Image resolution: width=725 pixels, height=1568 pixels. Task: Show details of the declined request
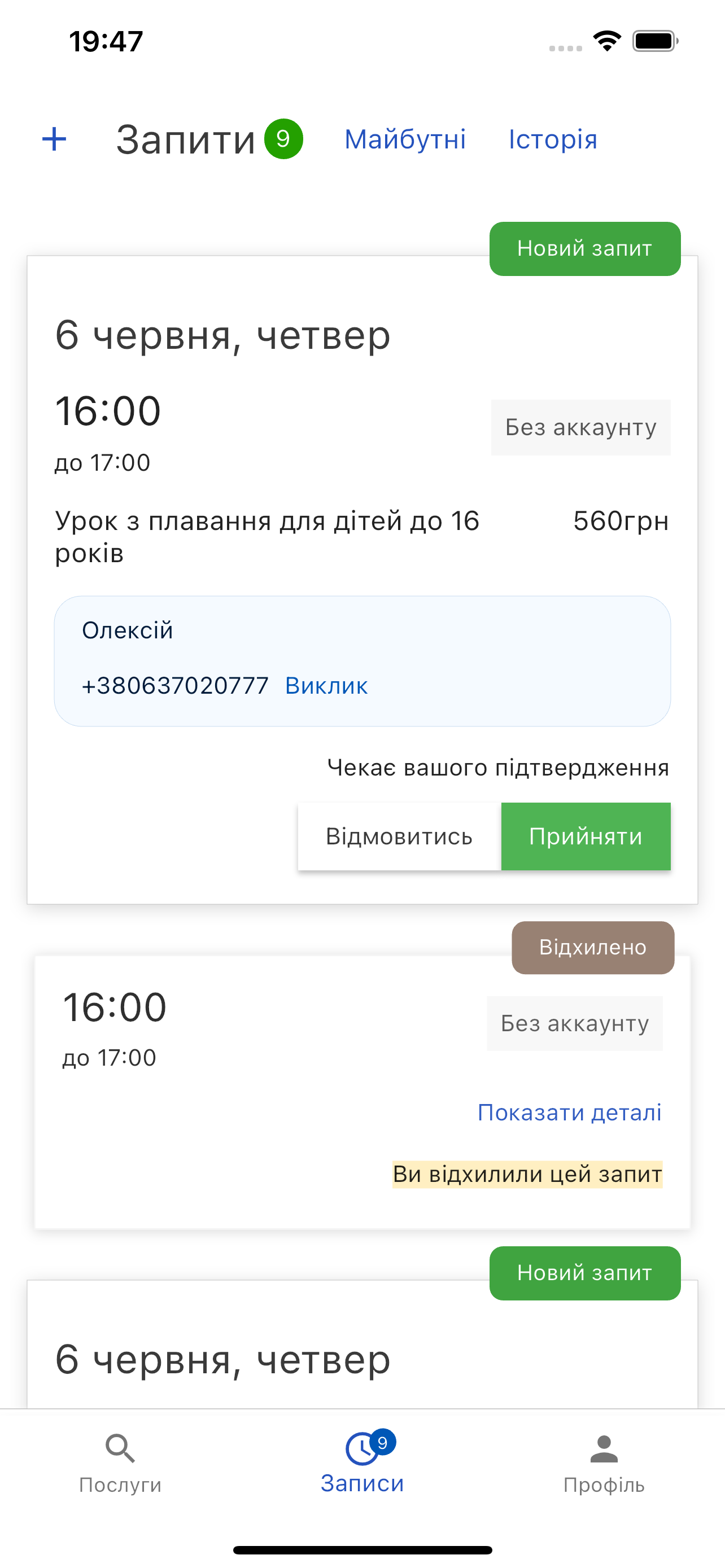(569, 1113)
